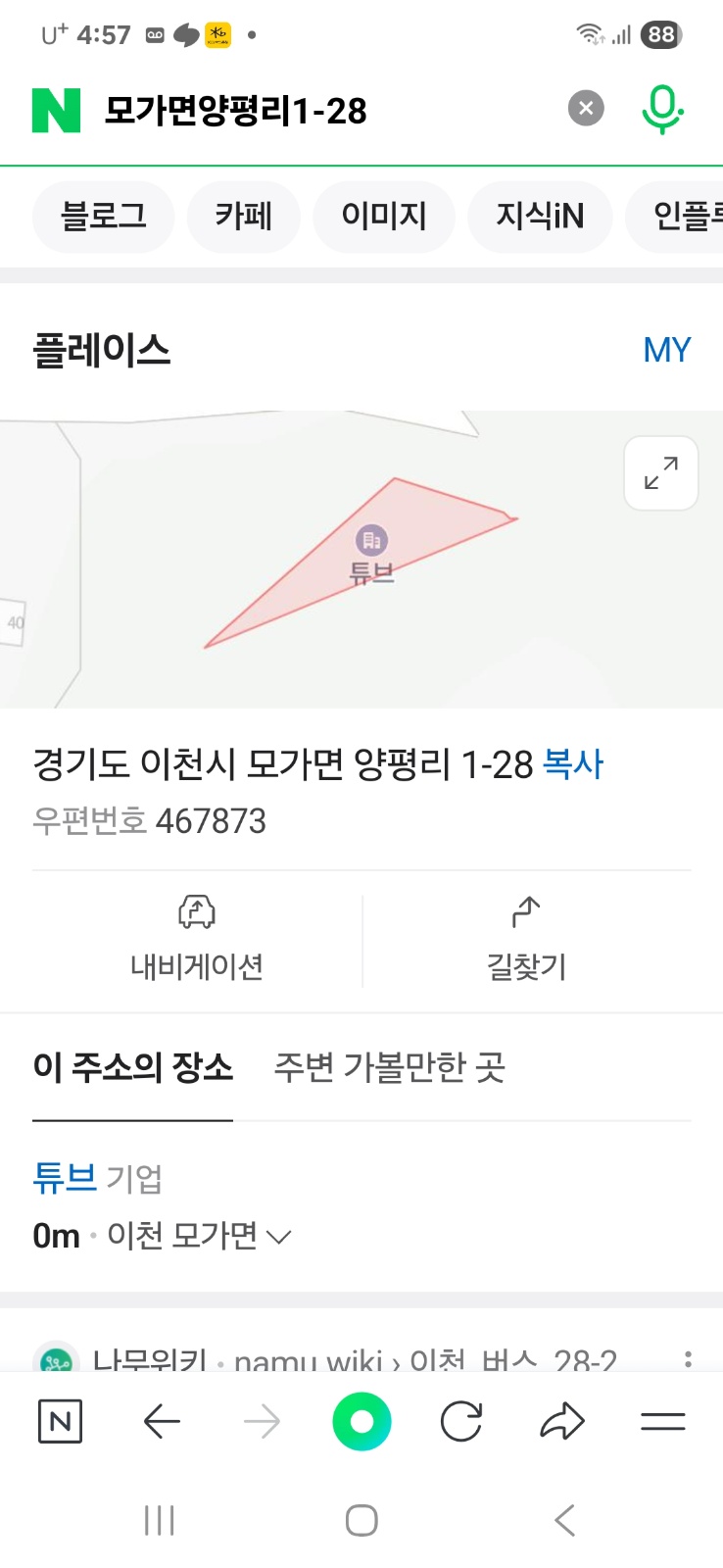Tap the 튜브 place marker on the map

pyautogui.click(x=370, y=541)
